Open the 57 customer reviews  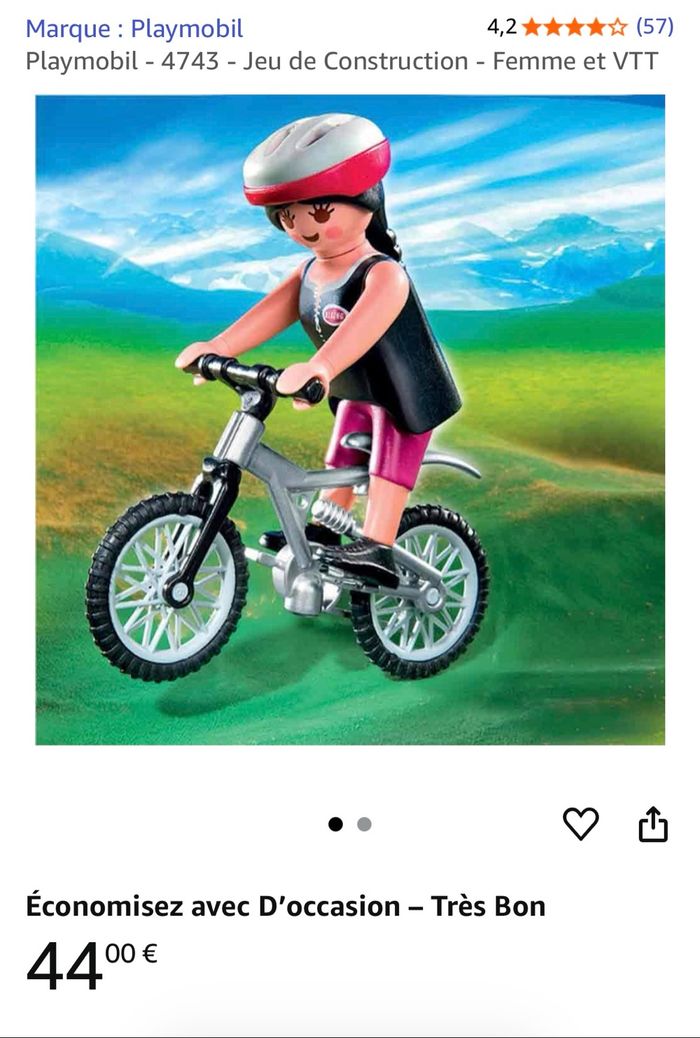[x=655, y=27]
